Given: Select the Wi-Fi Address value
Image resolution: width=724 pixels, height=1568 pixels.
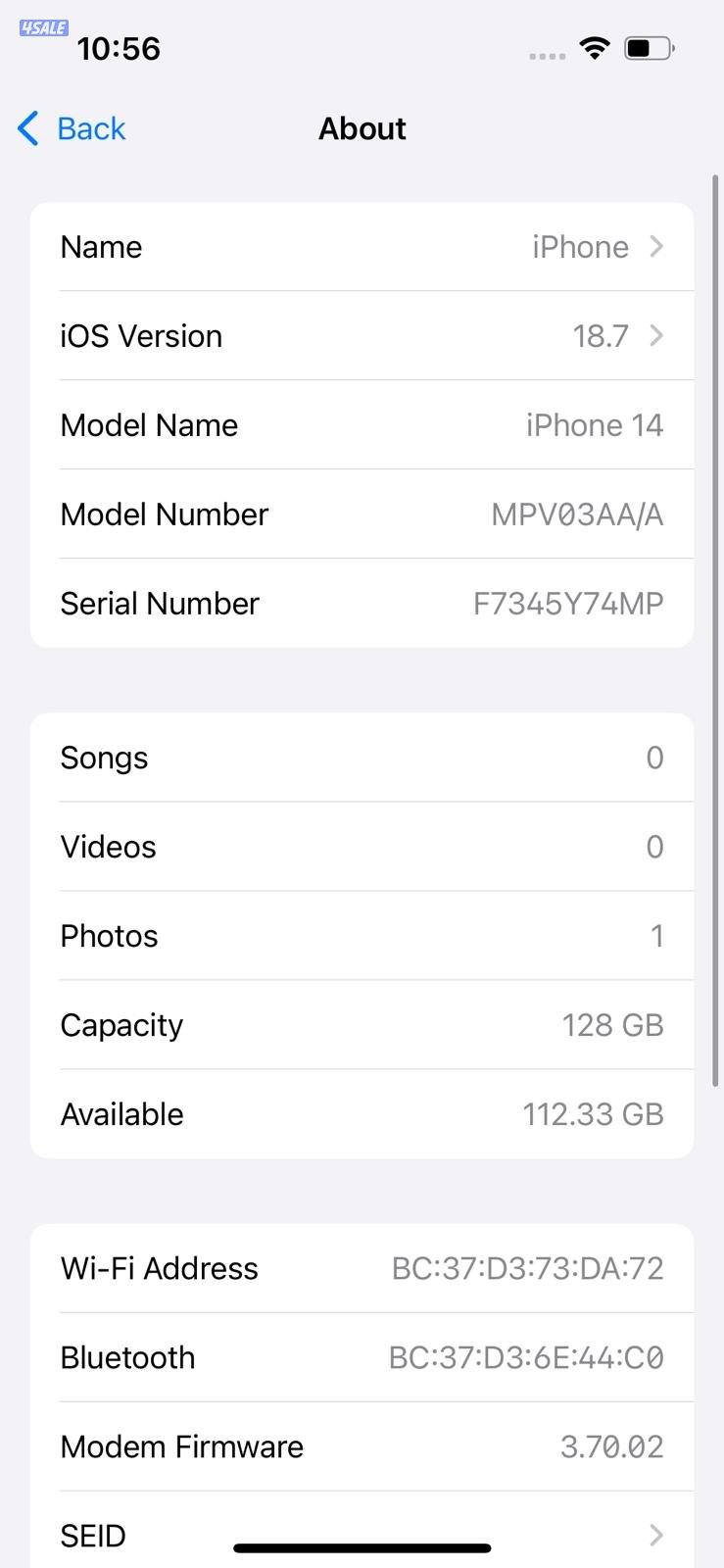Looking at the screenshot, I should (x=527, y=1268).
